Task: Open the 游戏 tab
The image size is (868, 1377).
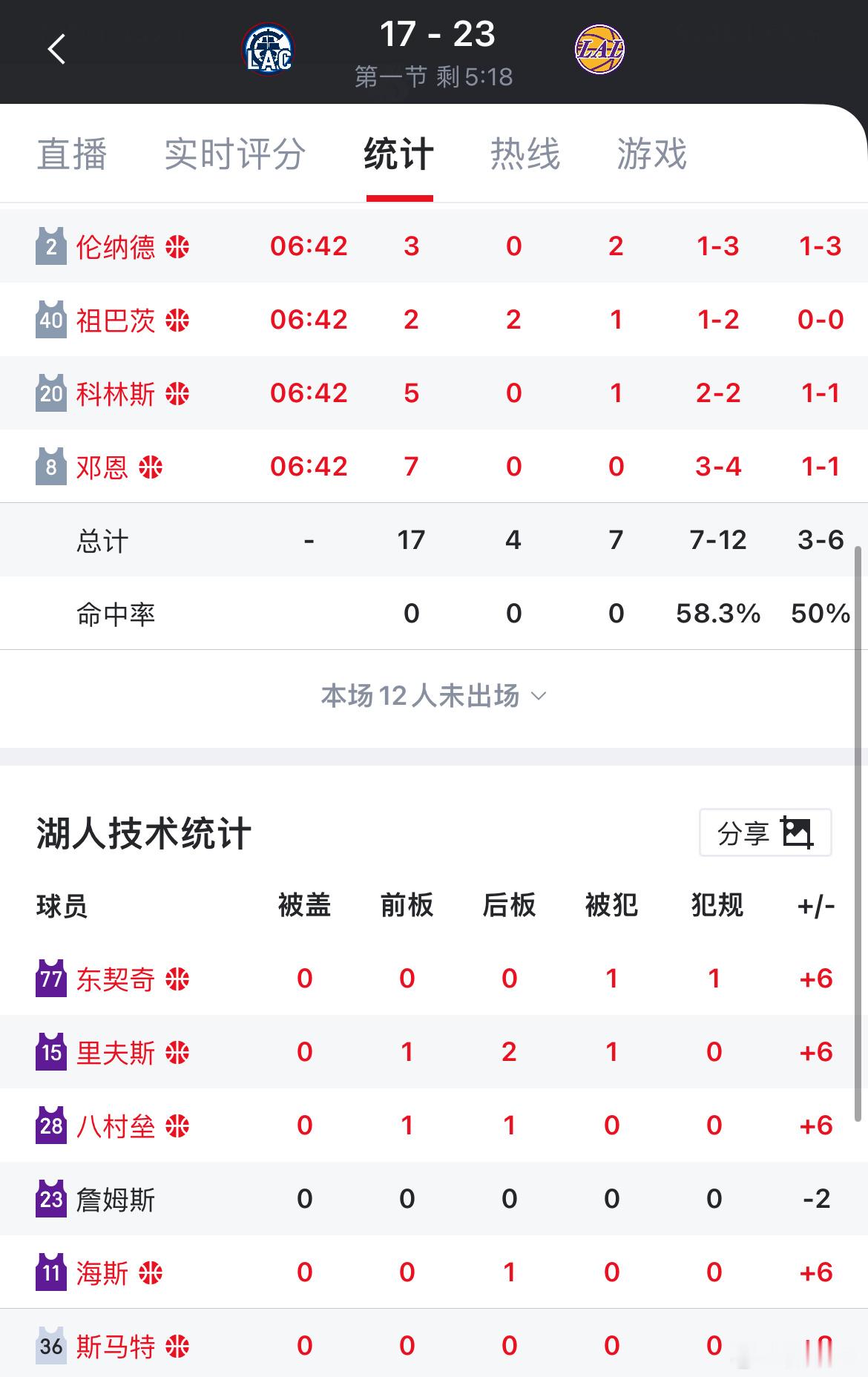Action: point(649,154)
